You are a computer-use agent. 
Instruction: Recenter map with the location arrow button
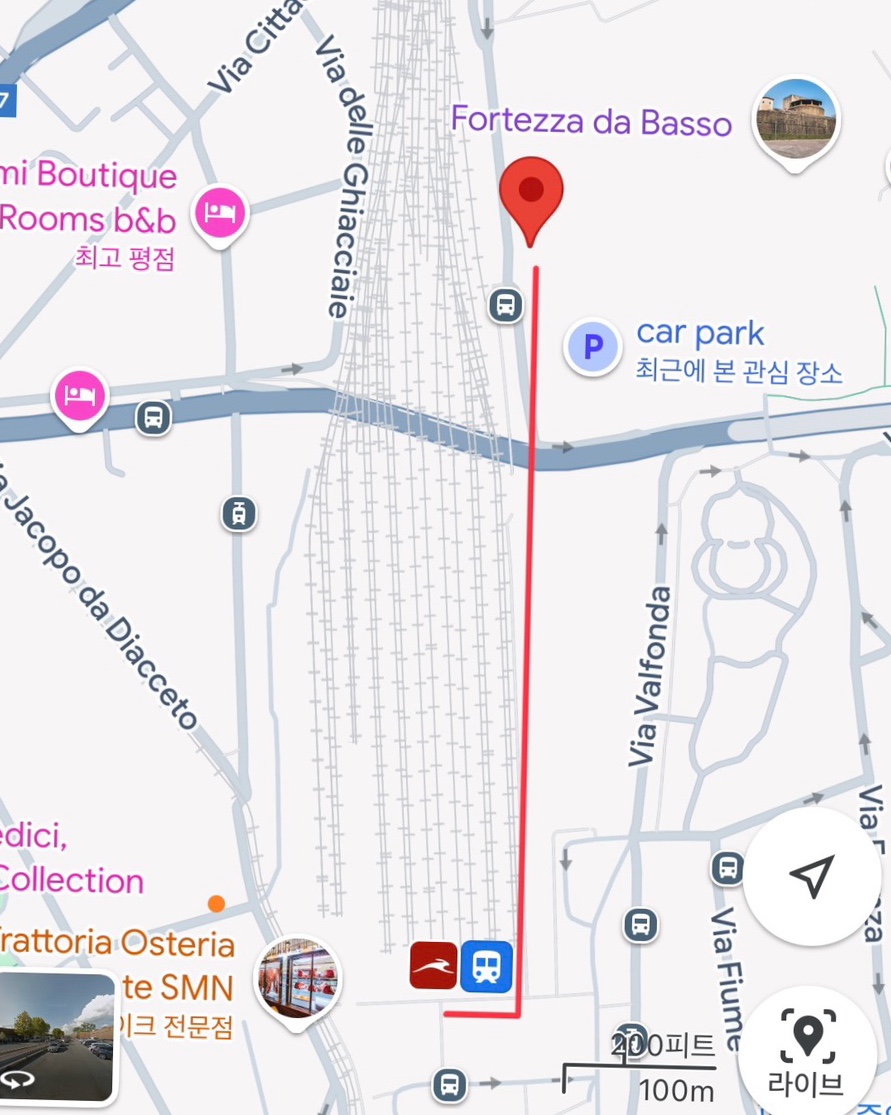(x=811, y=876)
